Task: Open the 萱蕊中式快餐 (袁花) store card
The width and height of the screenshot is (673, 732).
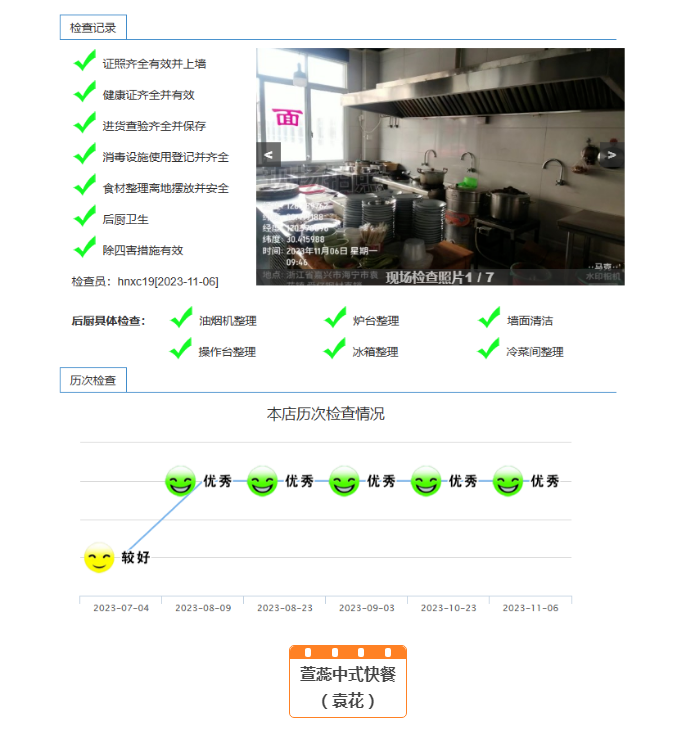Action: pos(348,682)
